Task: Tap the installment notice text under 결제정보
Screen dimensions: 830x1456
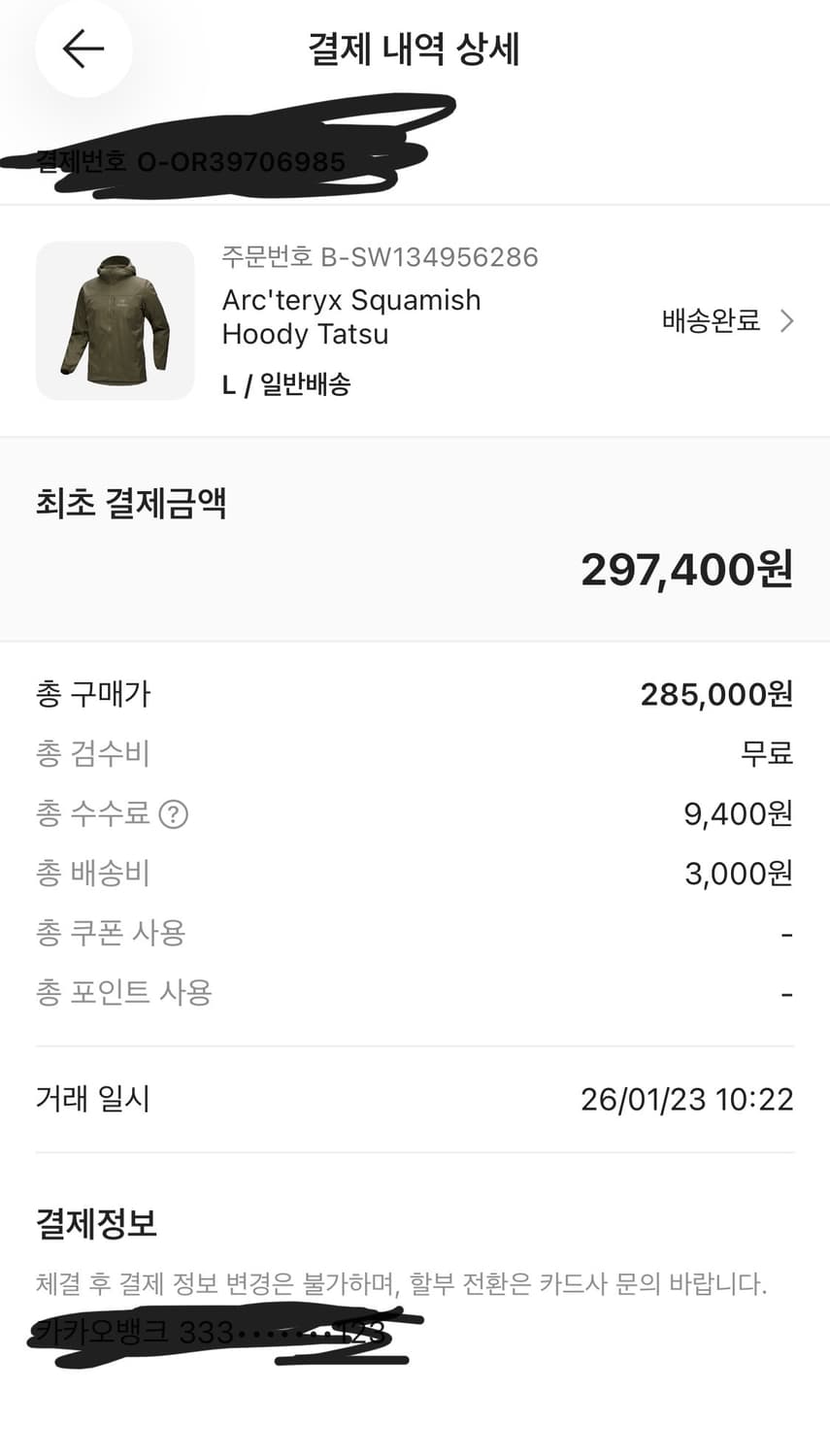Action: click(x=403, y=1283)
